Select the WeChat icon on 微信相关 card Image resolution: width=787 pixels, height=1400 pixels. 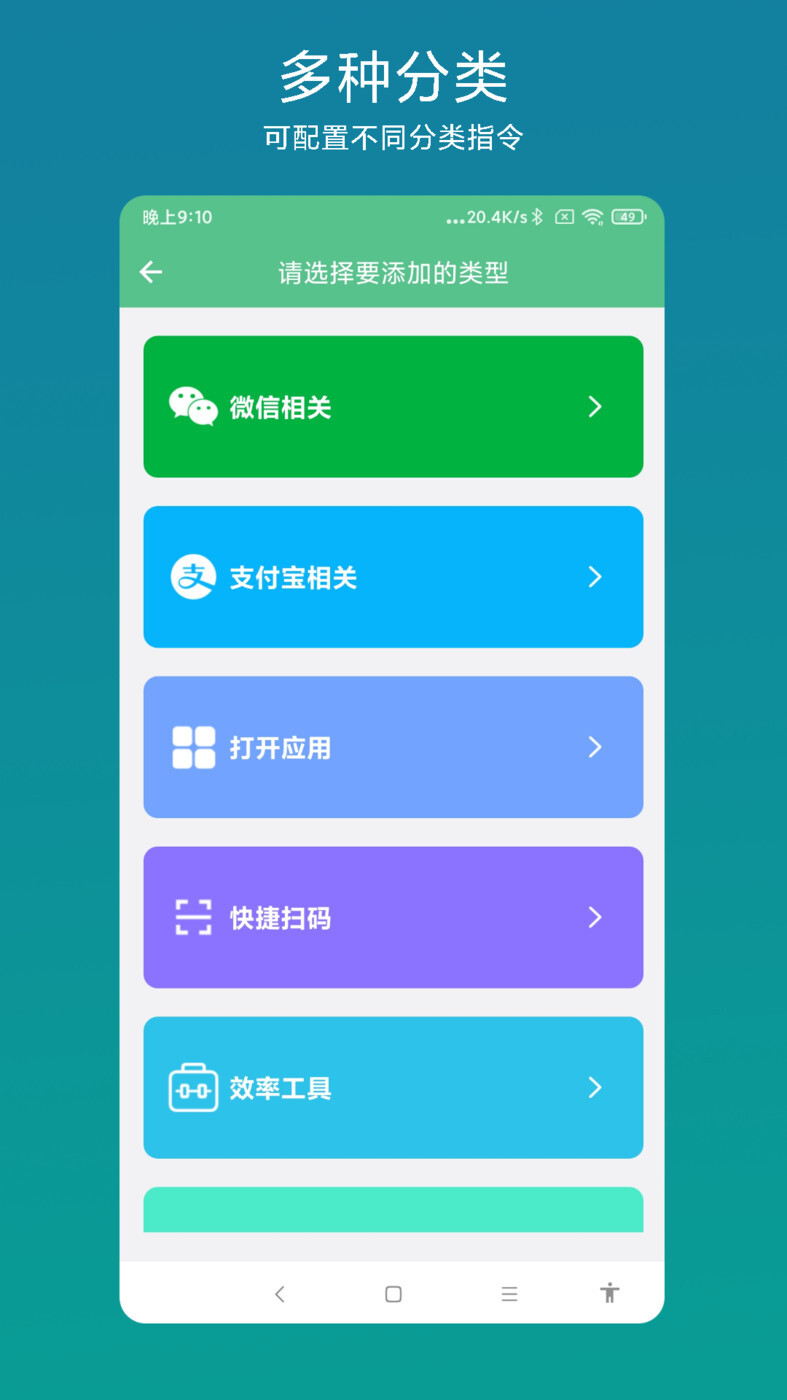click(192, 406)
